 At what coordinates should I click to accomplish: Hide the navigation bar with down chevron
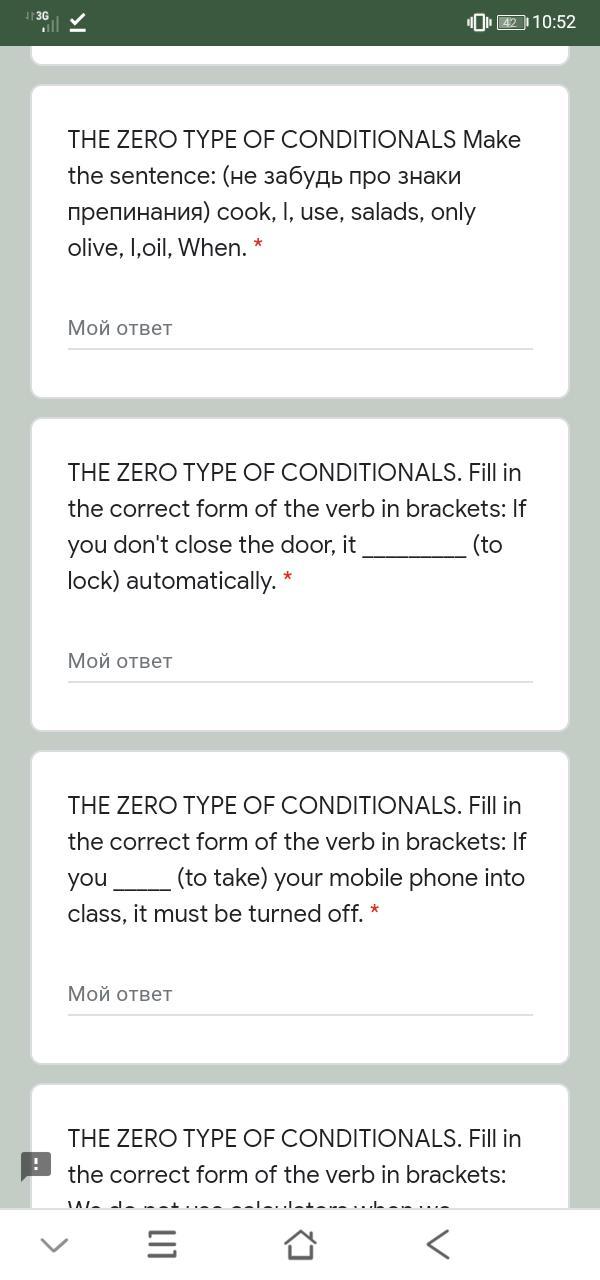tap(54, 1245)
